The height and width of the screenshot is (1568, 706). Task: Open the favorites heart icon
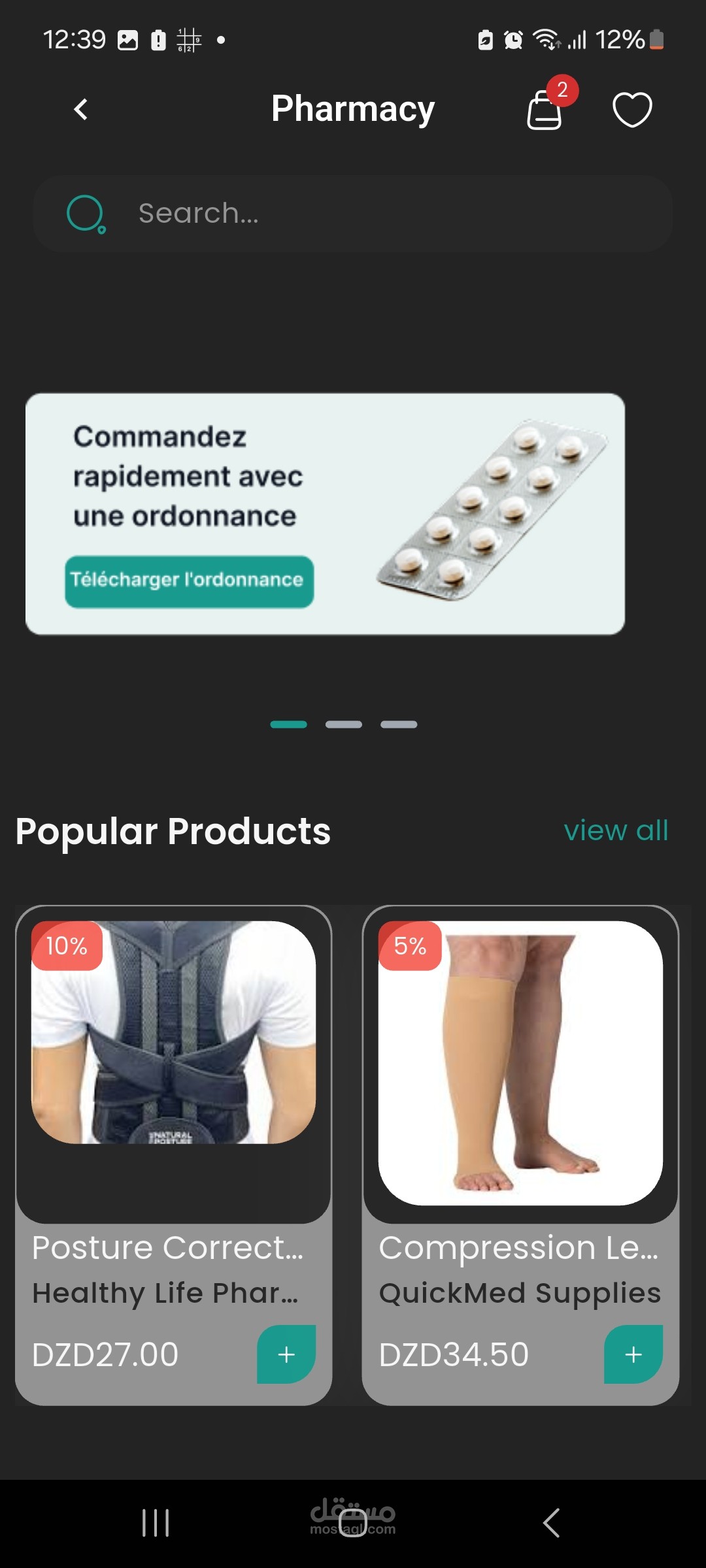click(x=632, y=109)
